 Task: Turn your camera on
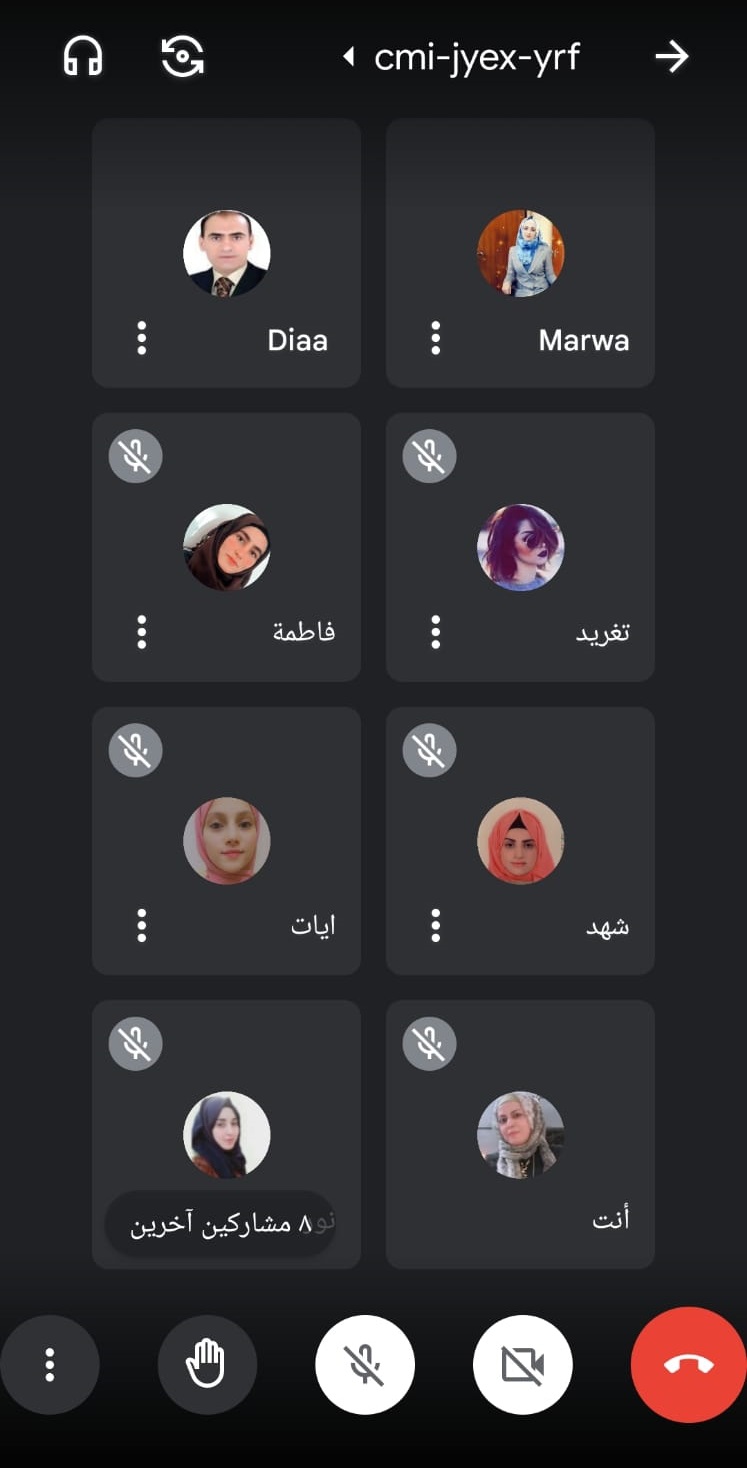(x=523, y=1365)
